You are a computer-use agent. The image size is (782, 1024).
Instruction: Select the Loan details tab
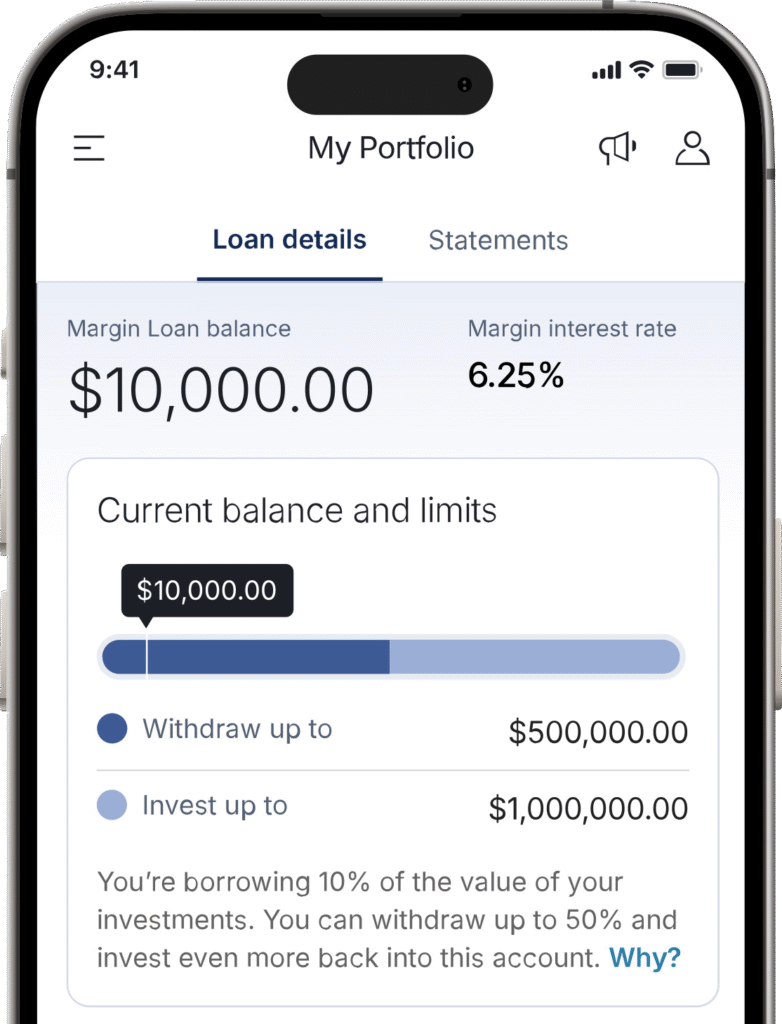pos(289,240)
